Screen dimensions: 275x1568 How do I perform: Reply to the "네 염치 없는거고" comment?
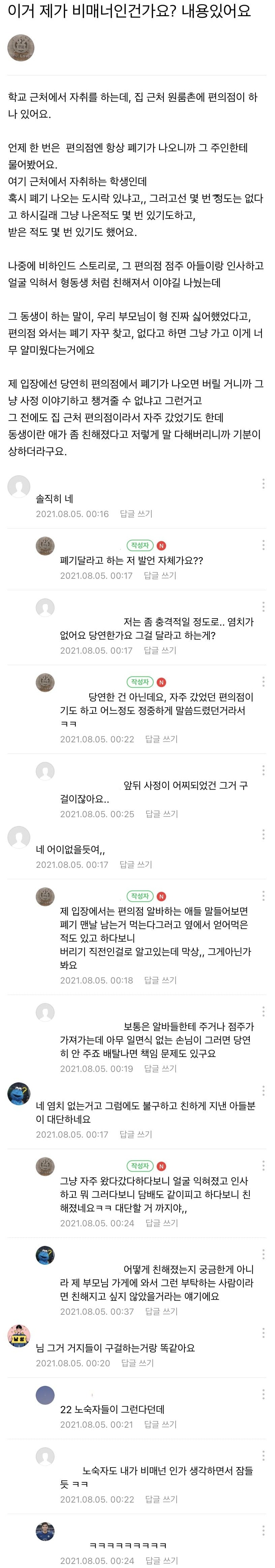(136, 1134)
